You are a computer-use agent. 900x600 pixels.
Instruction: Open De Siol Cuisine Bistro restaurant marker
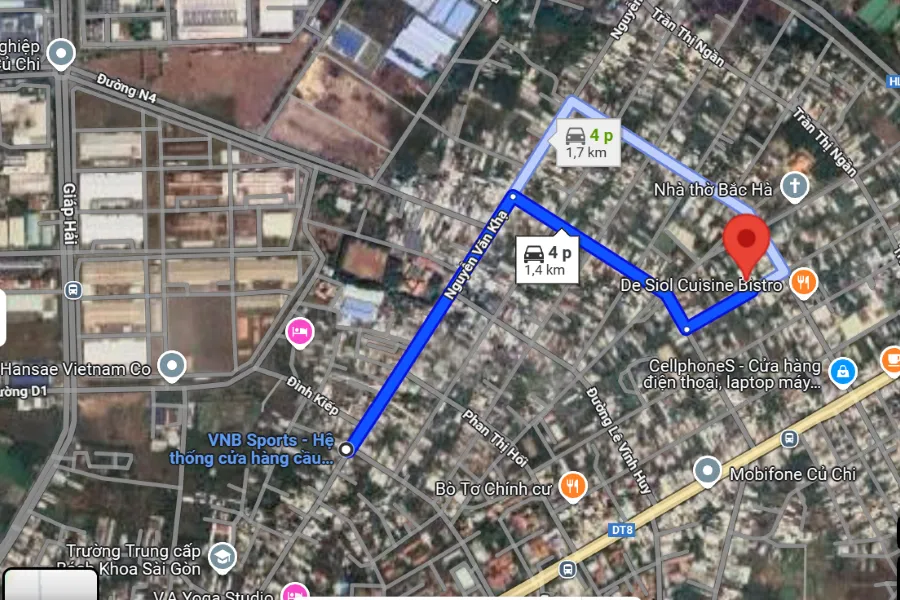click(x=803, y=284)
